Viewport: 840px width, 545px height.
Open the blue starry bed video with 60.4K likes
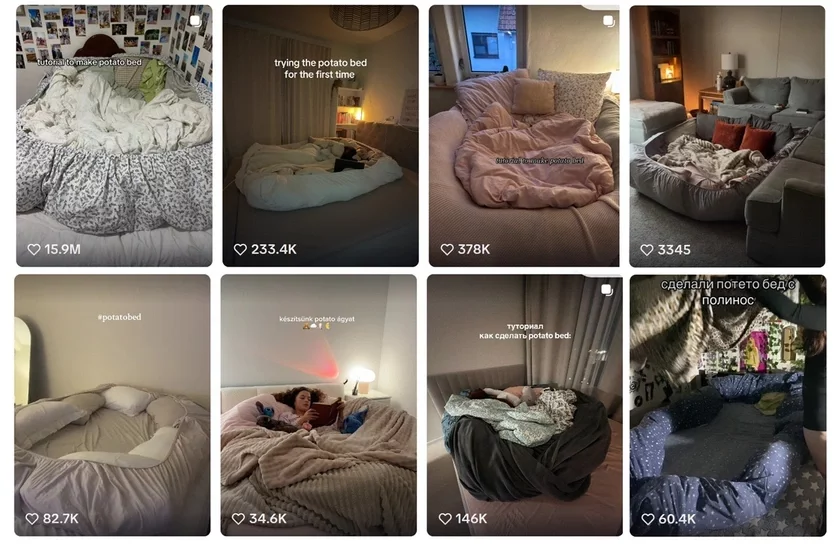pyautogui.click(x=727, y=405)
